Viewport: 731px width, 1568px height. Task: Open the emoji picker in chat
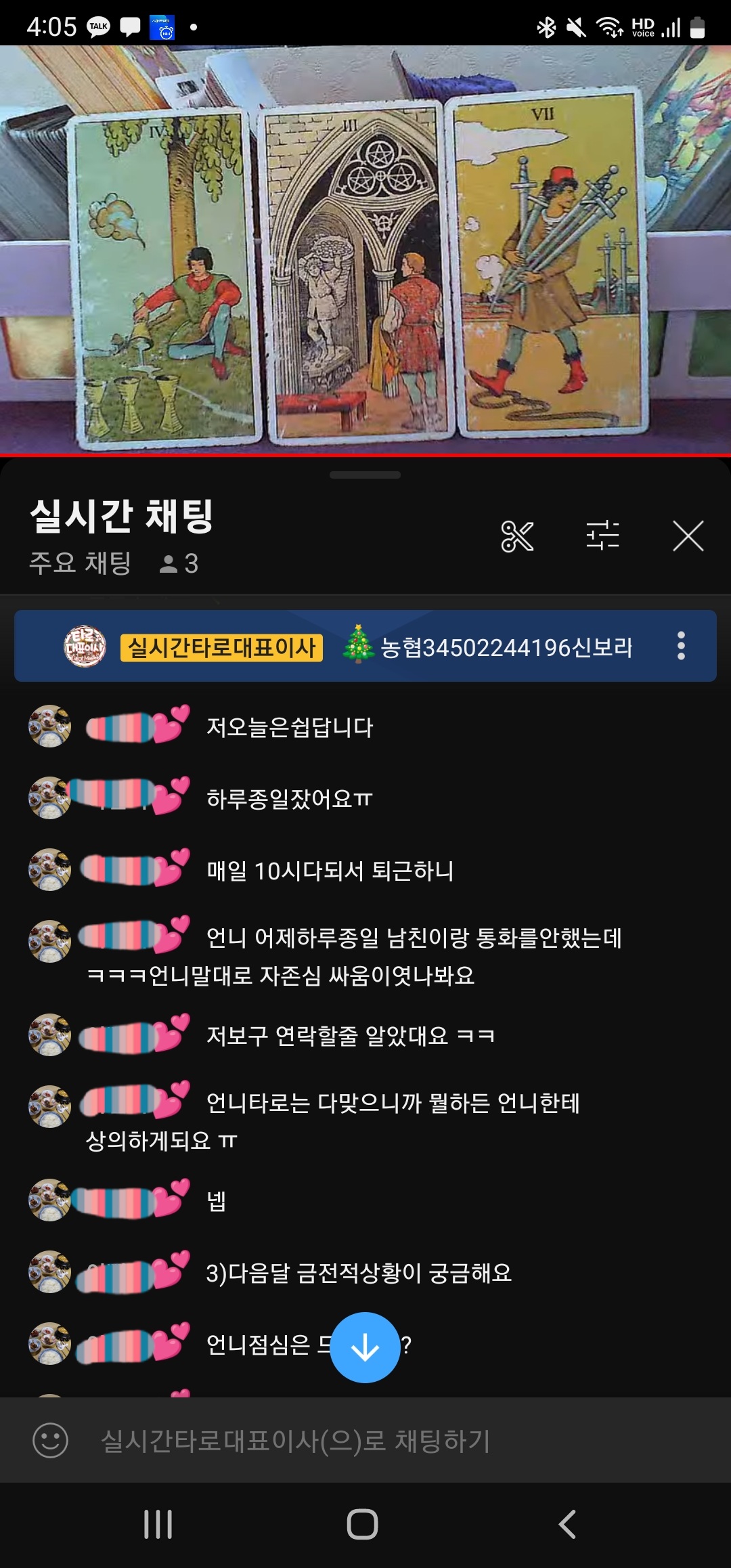click(x=51, y=1440)
